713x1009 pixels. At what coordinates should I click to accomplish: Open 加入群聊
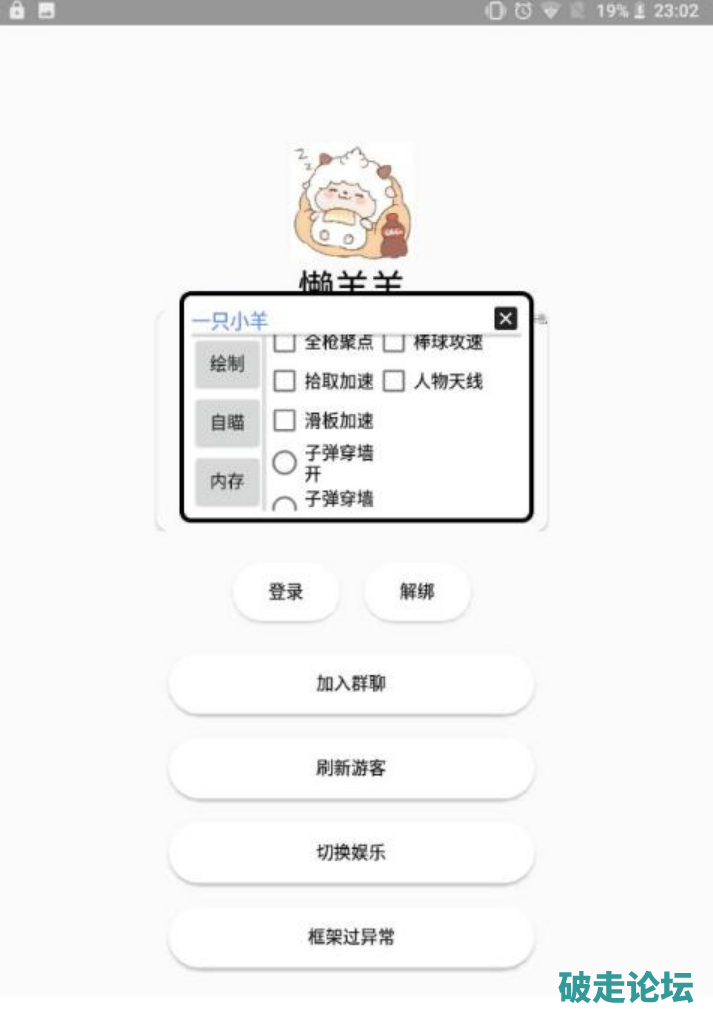(x=351, y=684)
